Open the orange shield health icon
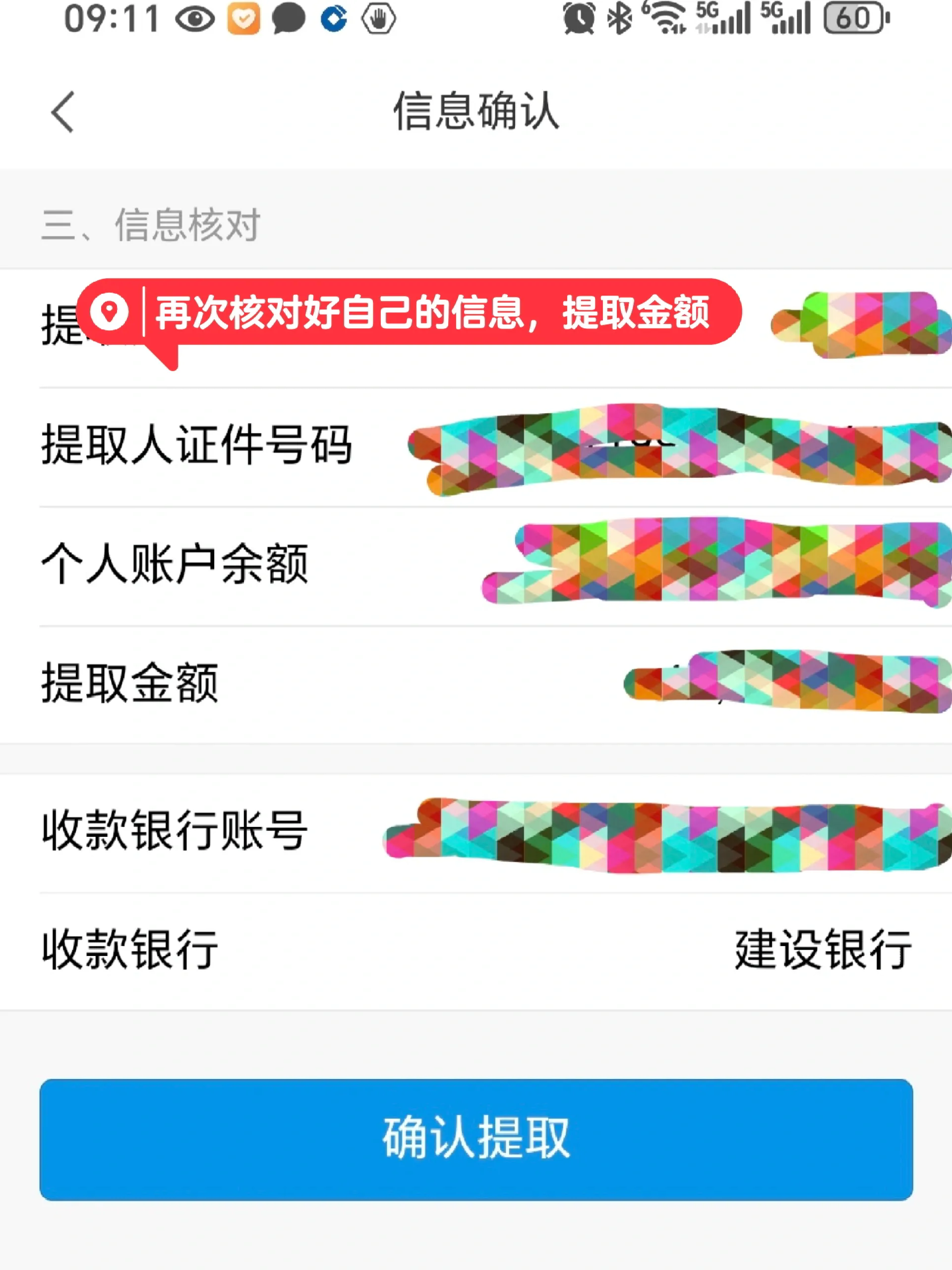This screenshot has width=952, height=1270. click(244, 19)
